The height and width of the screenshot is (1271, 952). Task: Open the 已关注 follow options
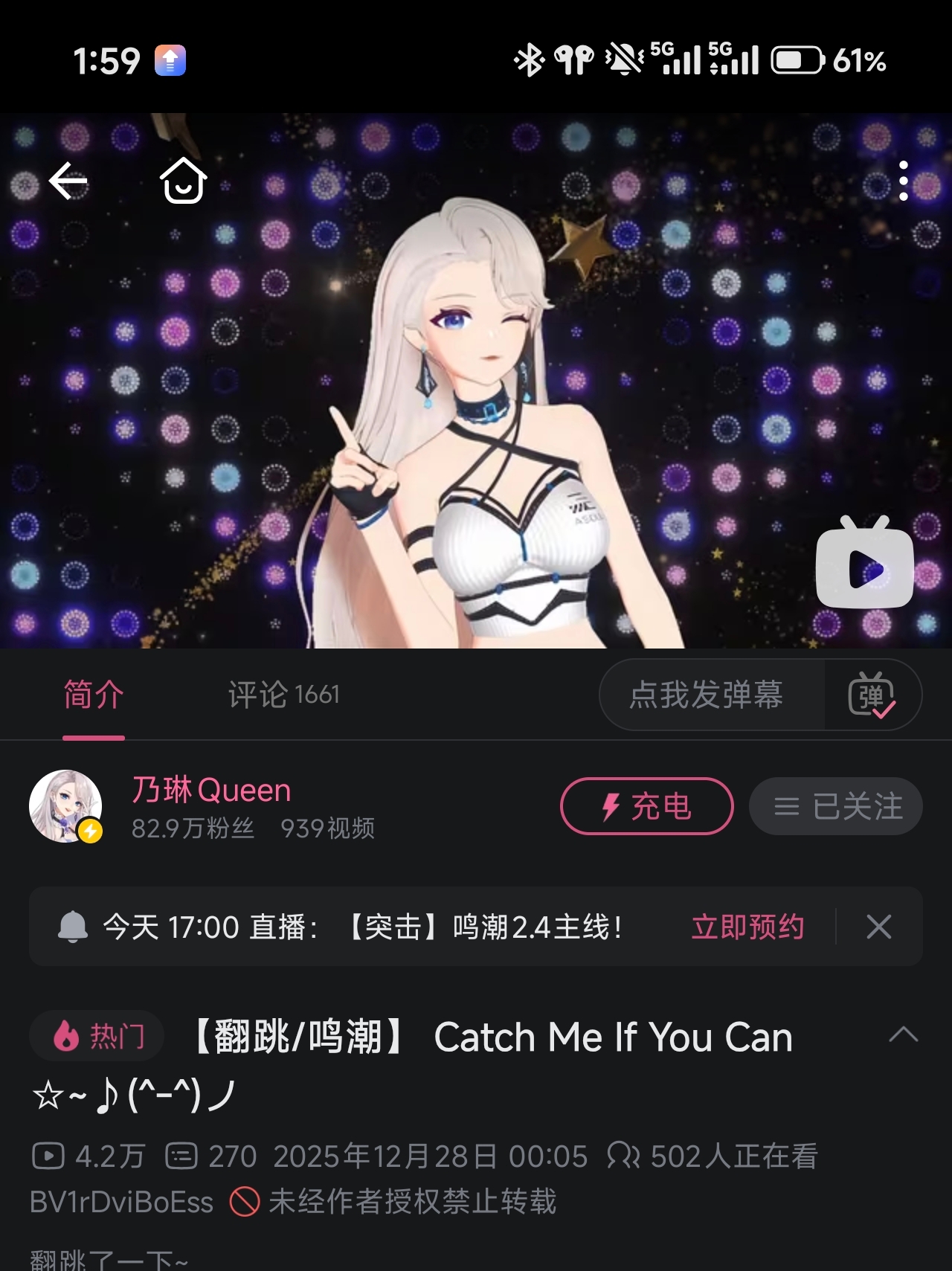click(x=836, y=806)
